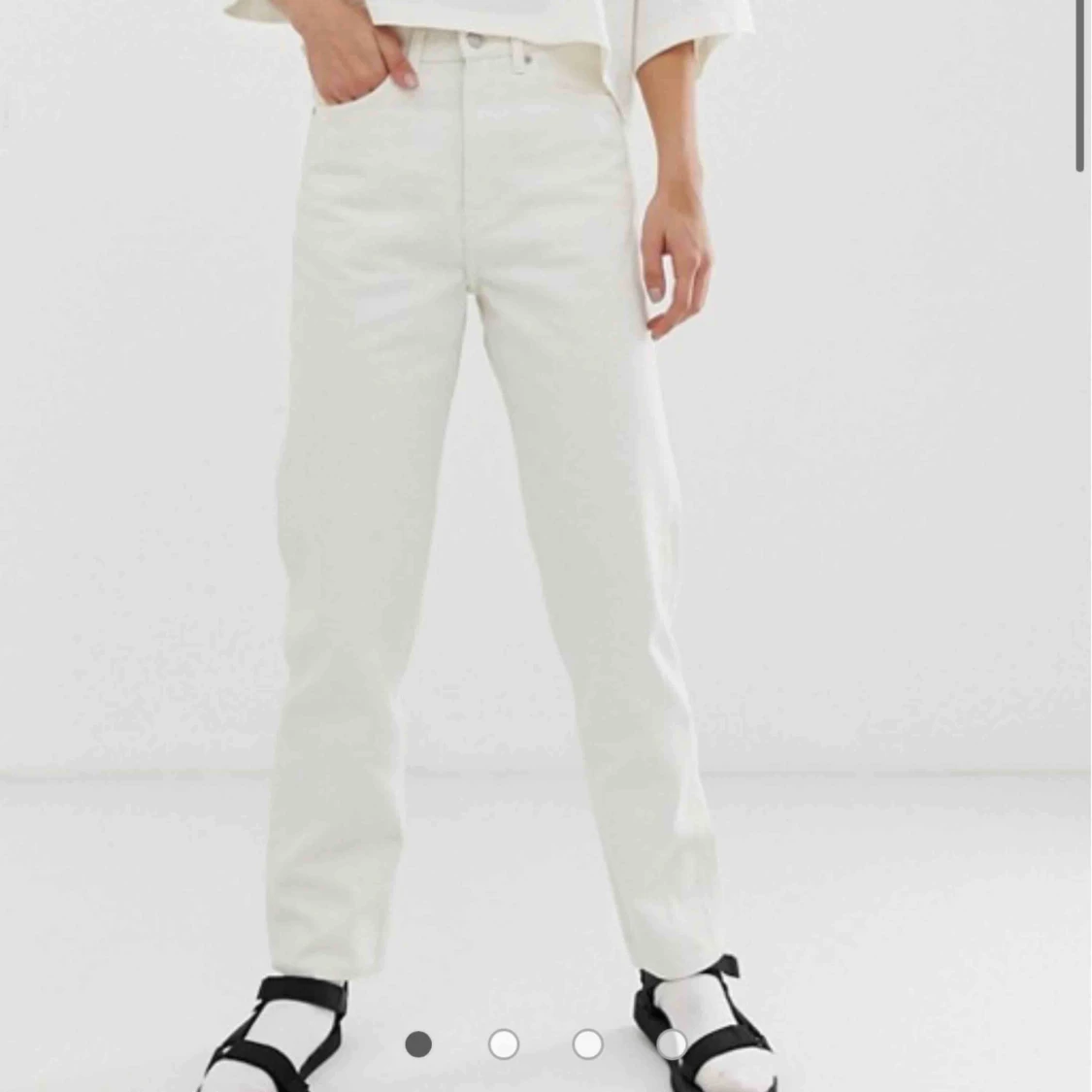This screenshot has width=1092, height=1092.
Task: Select the second carousel page dot
Action: 503,1044
